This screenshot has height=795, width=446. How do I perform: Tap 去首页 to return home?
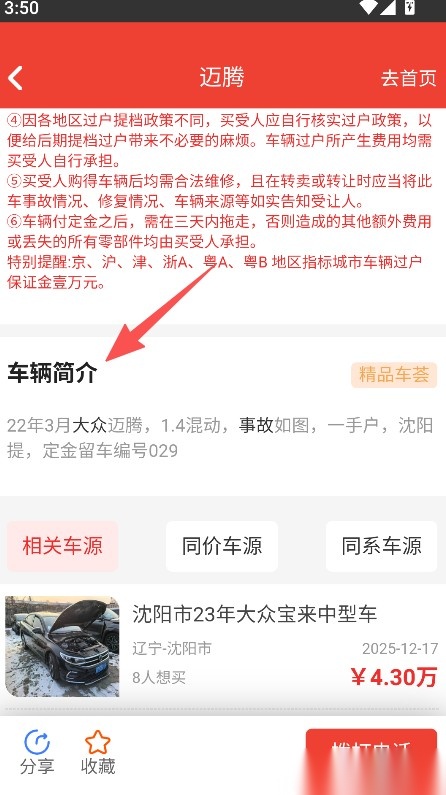click(408, 79)
